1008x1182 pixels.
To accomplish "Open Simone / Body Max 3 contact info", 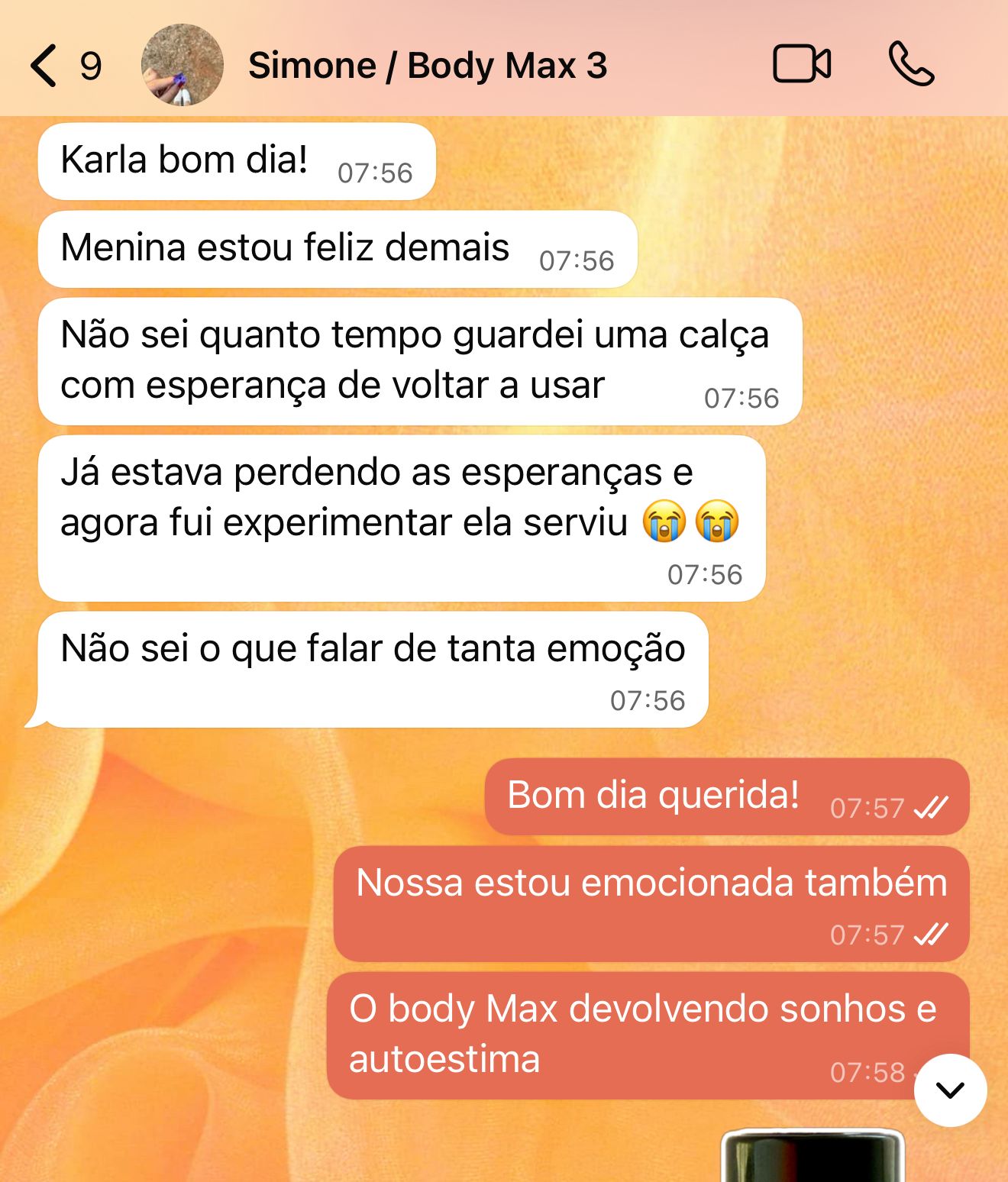I will point(428,66).
